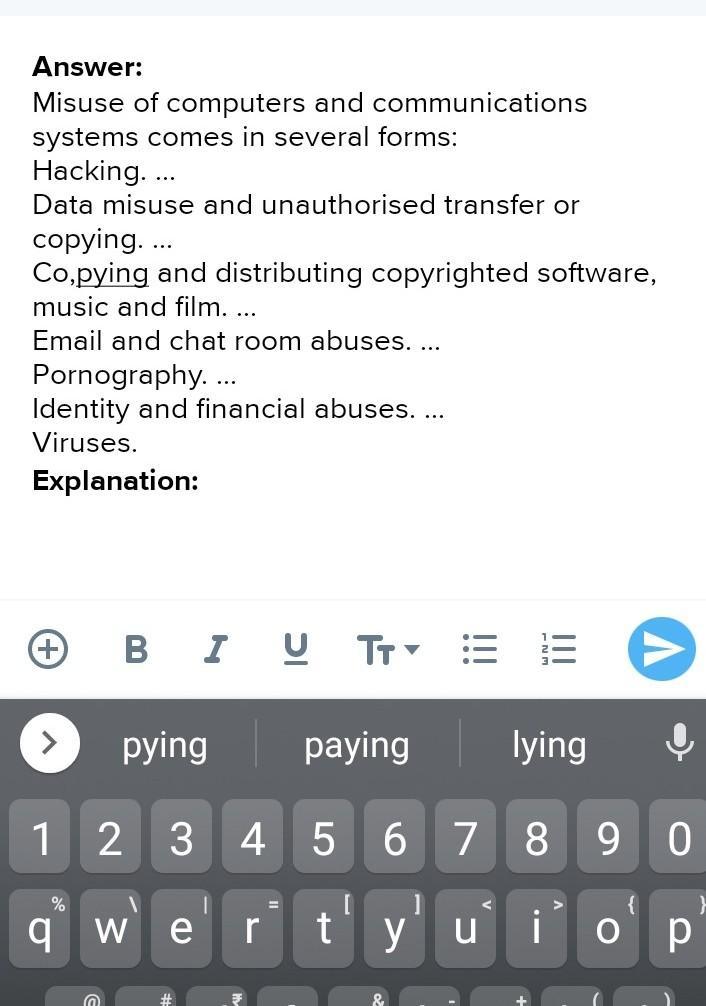
Task: Insert a numbered list
Action: (x=558, y=649)
